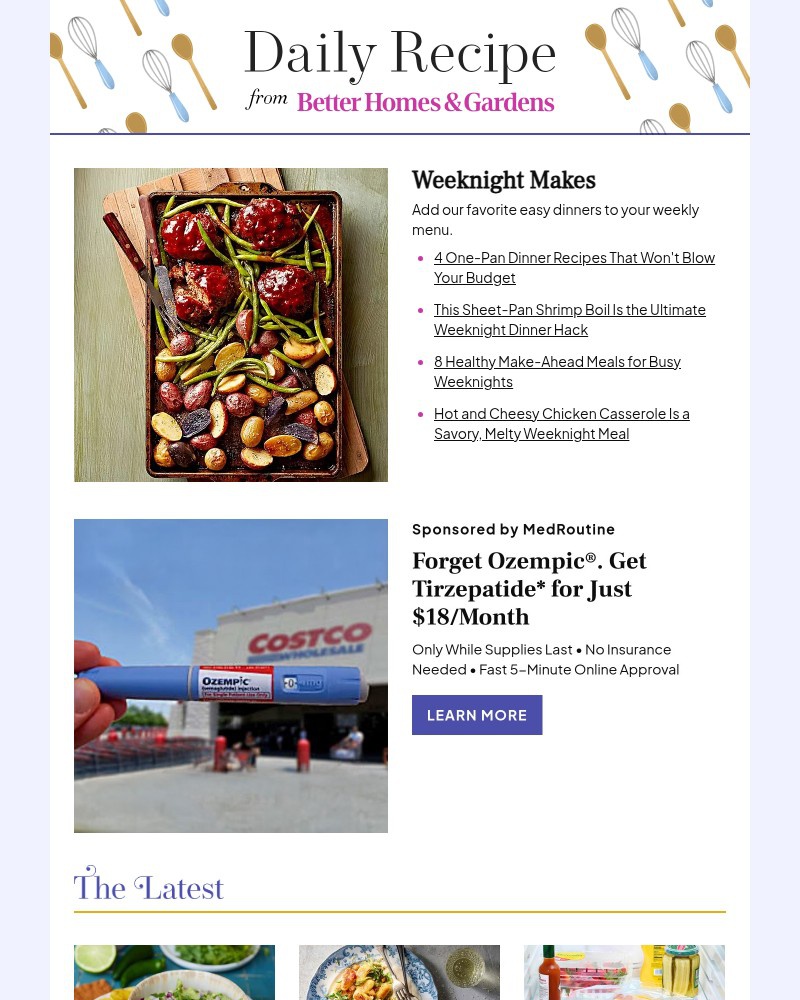Click the Daily Recipe banner heading
This screenshot has height=1000, width=800.
click(400, 52)
